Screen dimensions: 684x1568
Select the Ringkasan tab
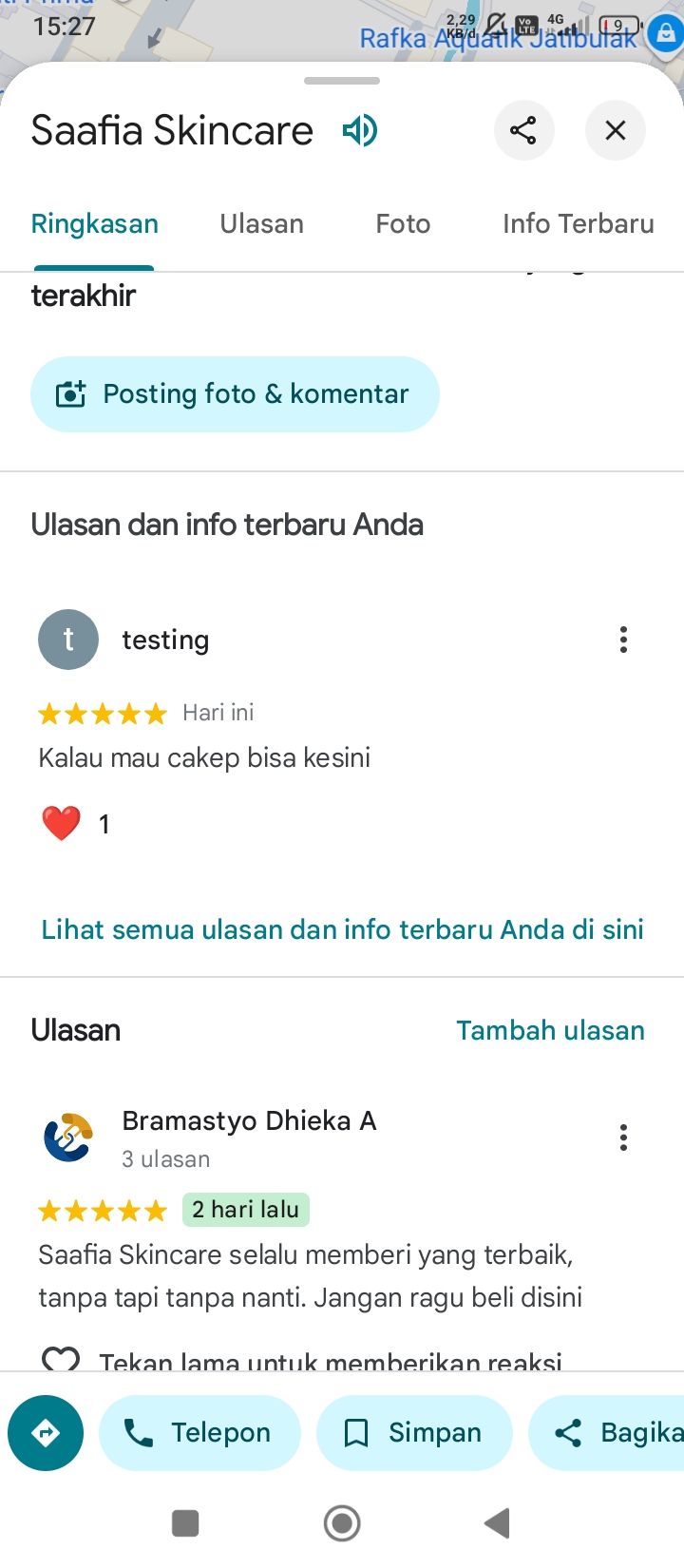click(94, 224)
